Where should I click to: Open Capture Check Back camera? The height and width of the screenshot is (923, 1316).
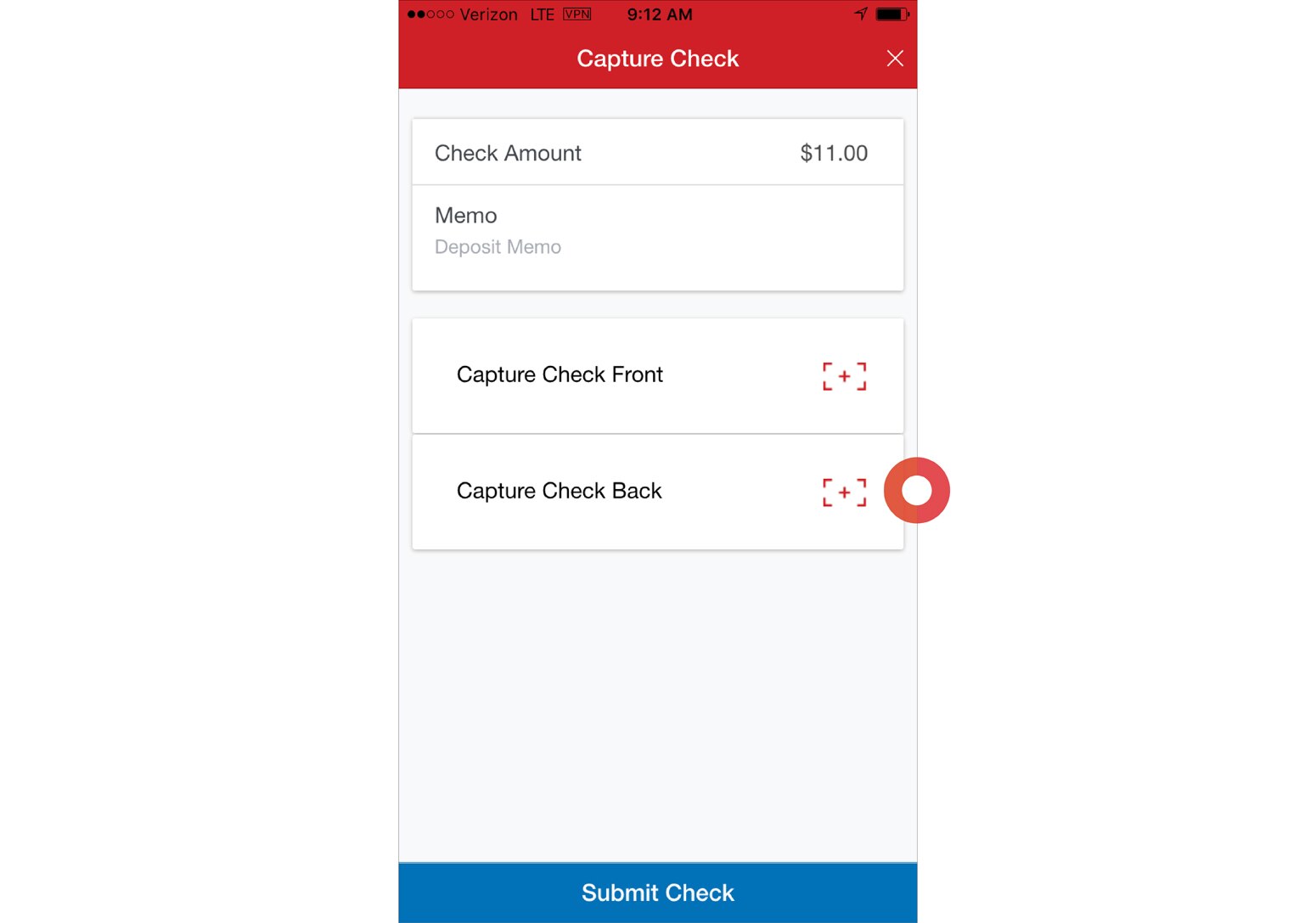(843, 492)
